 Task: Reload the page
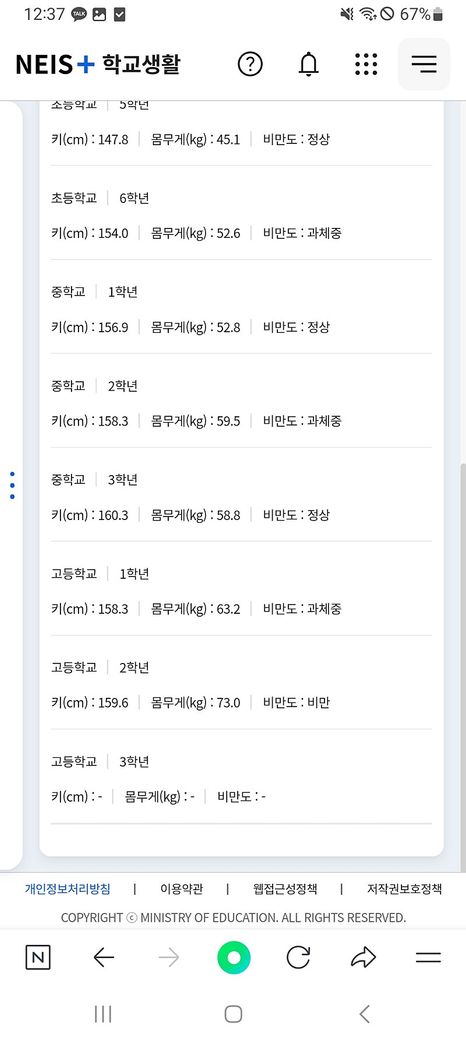(298, 958)
